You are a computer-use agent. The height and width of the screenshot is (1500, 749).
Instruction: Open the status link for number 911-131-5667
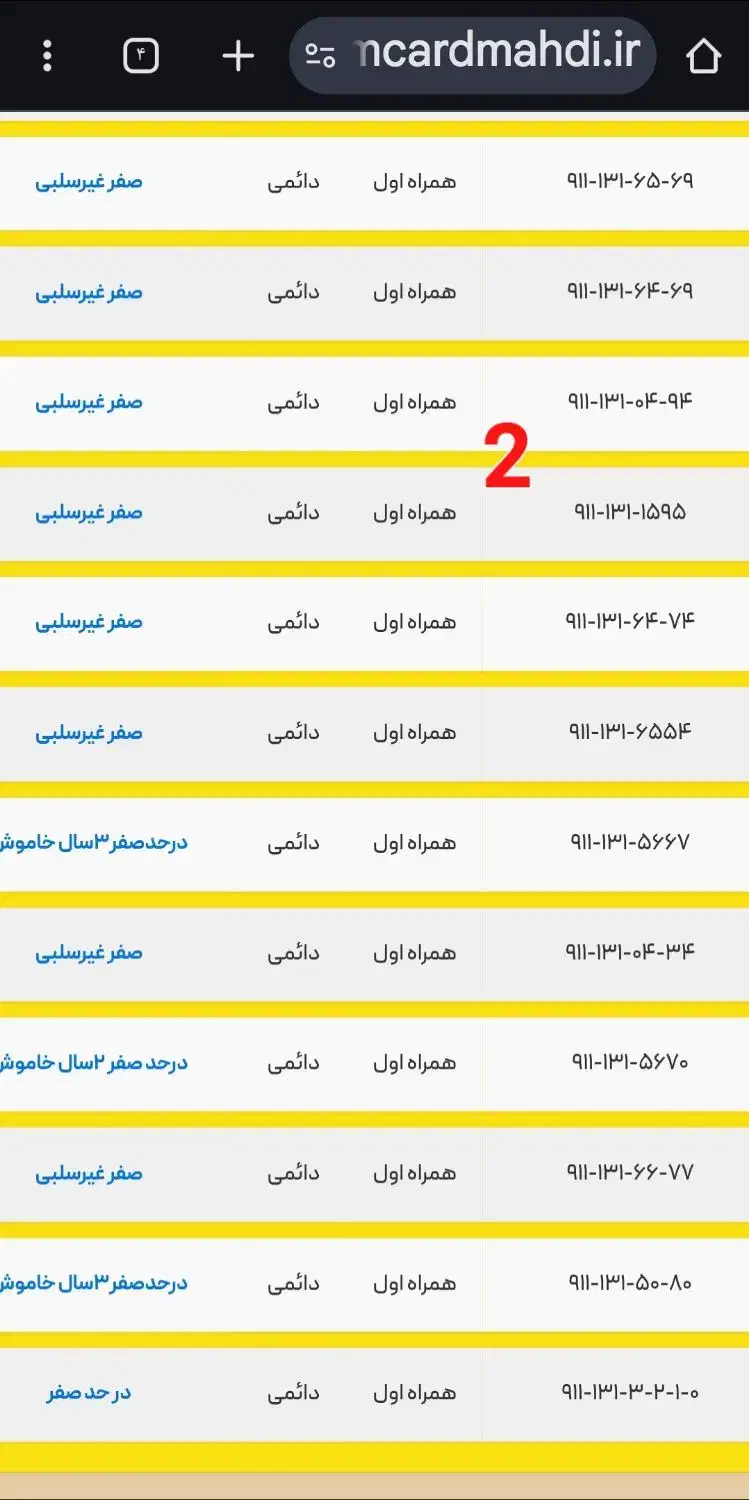pyautogui.click(x=94, y=842)
